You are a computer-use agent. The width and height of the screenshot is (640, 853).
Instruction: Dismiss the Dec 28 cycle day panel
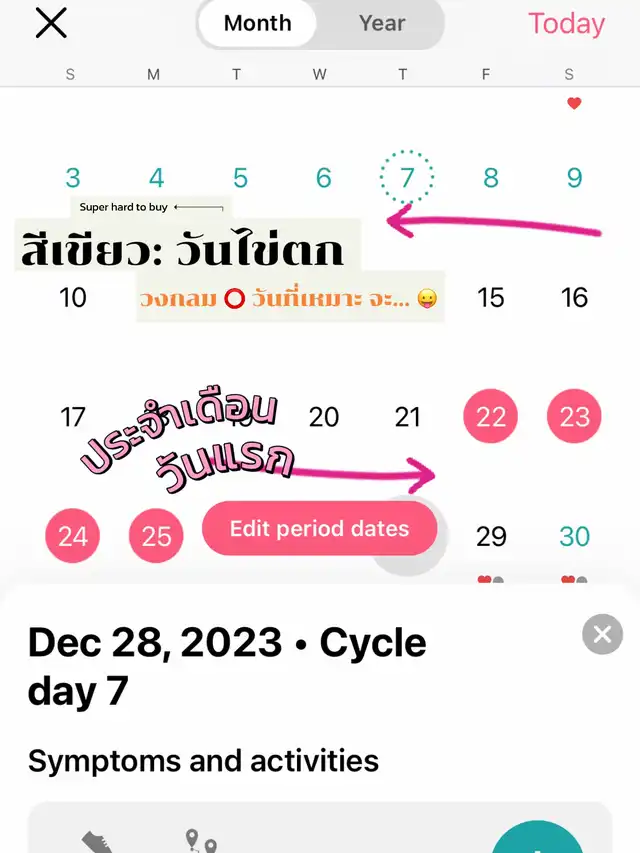(x=602, y=634)
